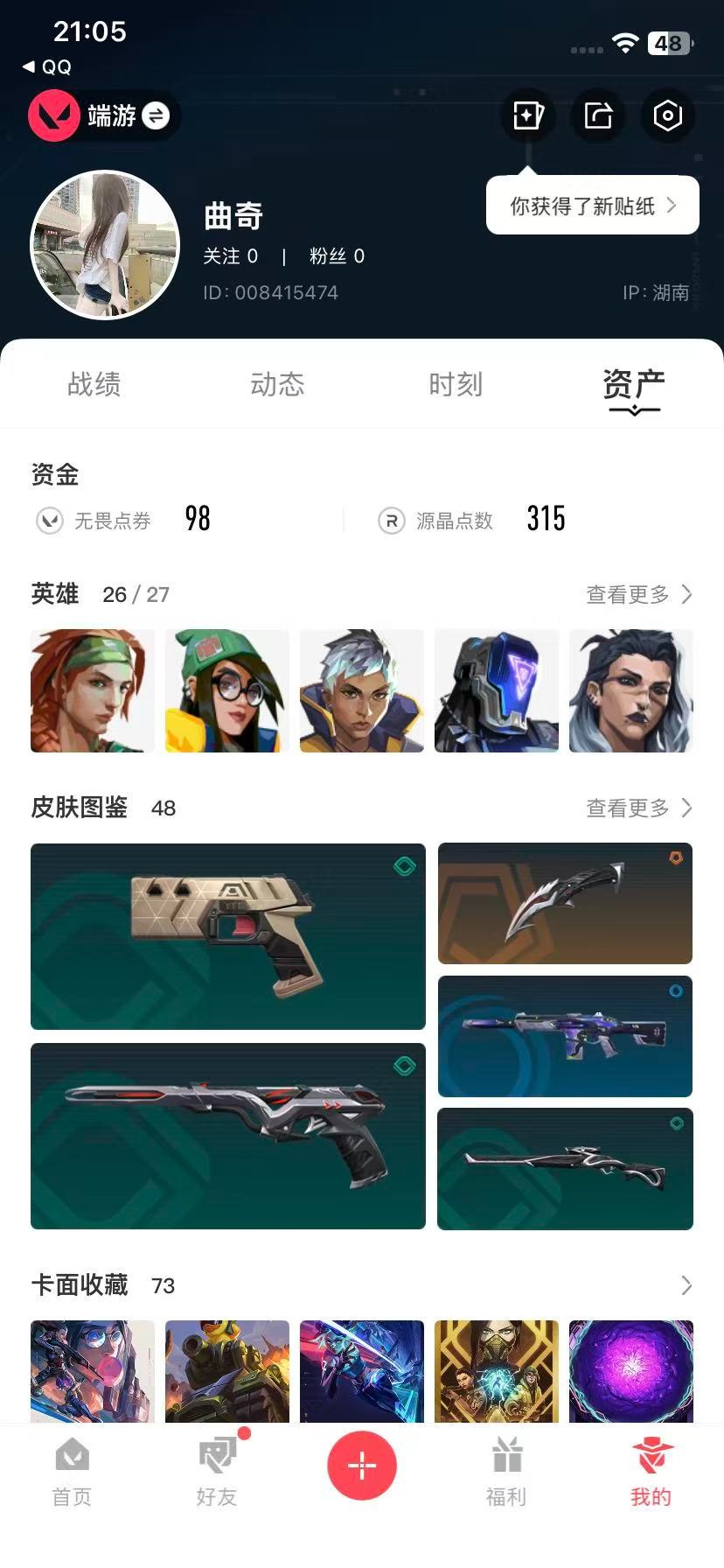Screen dimensions: 724x1568
Task: Open the curved knife skin card
Action: (565, 904)
